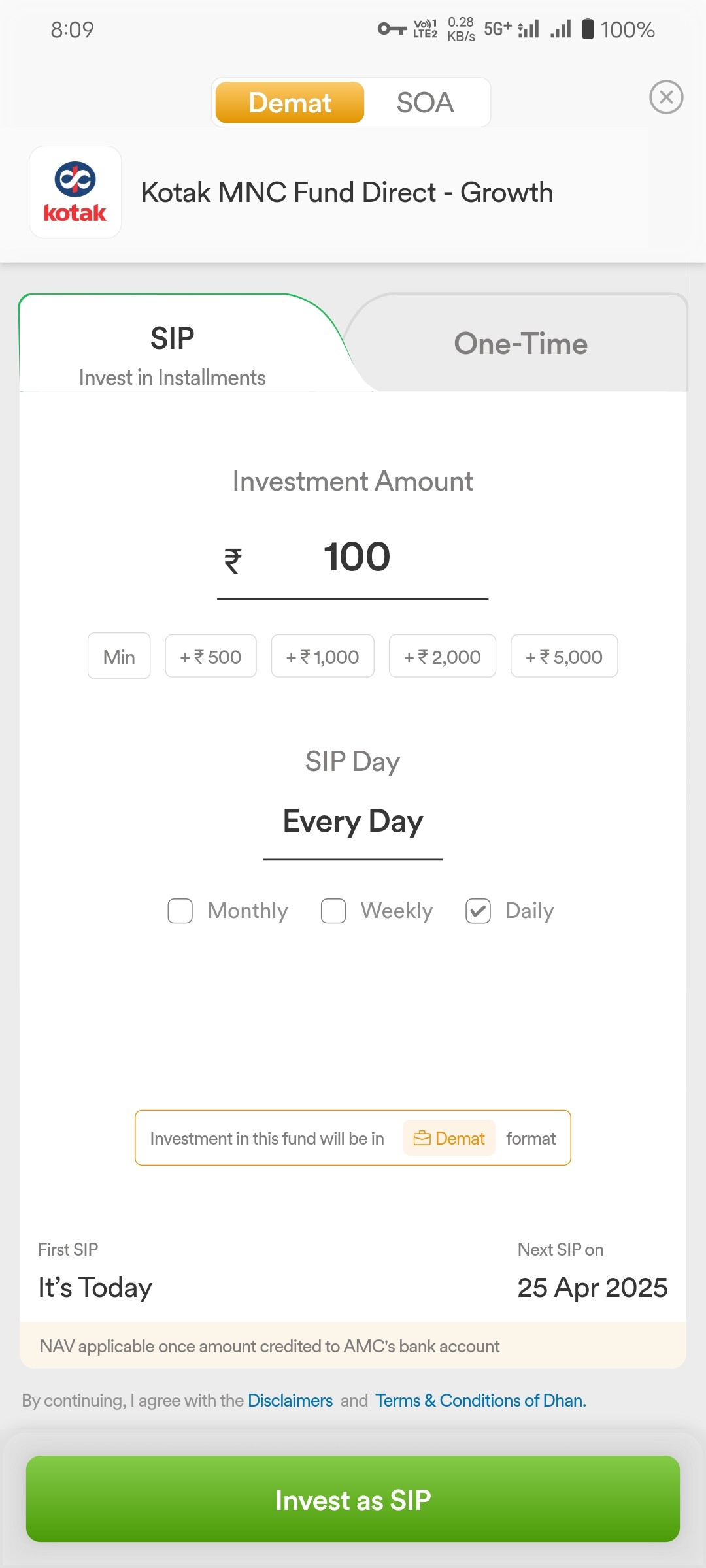Add ₹500 to the amount
Image resolution: width=706 pixels, height=1568 pixels.
(x=210, y=657)
